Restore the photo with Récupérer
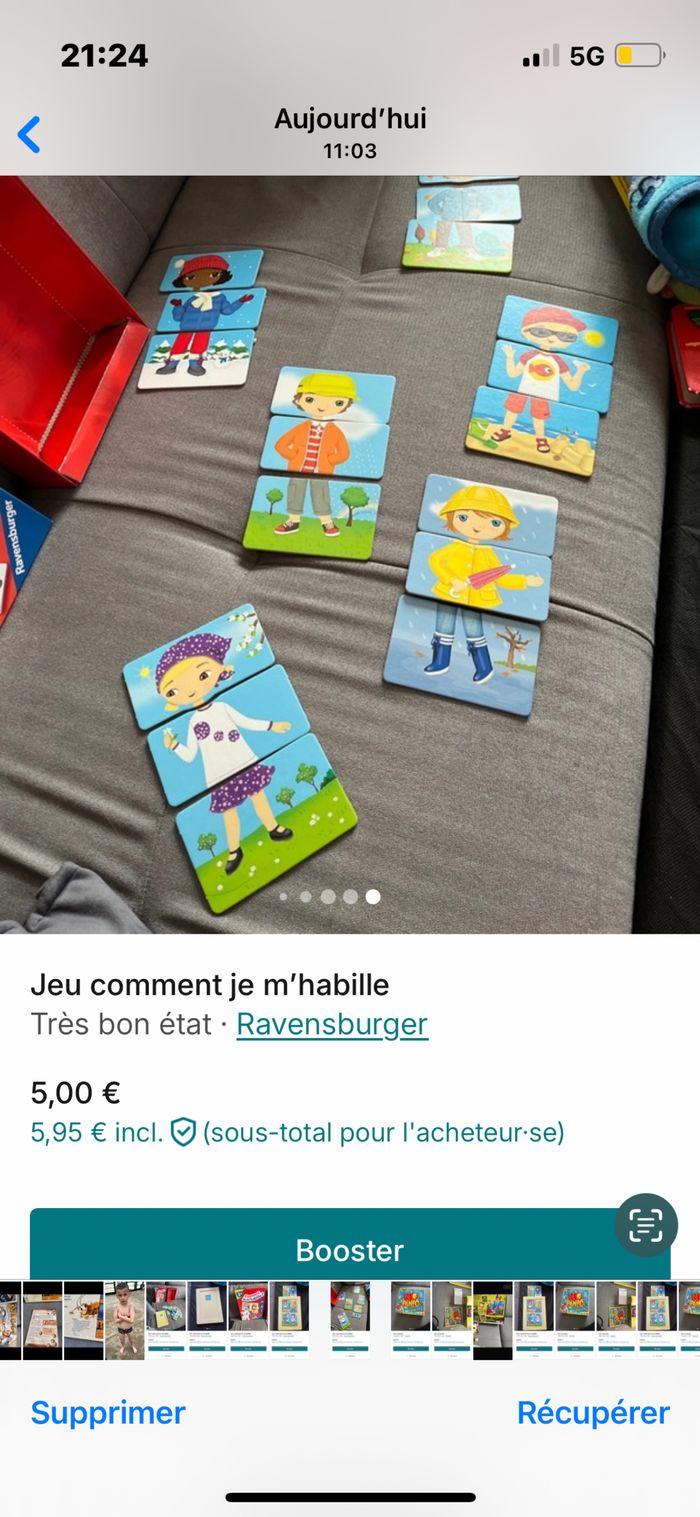The width and height of the screenshot is (700, 1517). 593,1412
